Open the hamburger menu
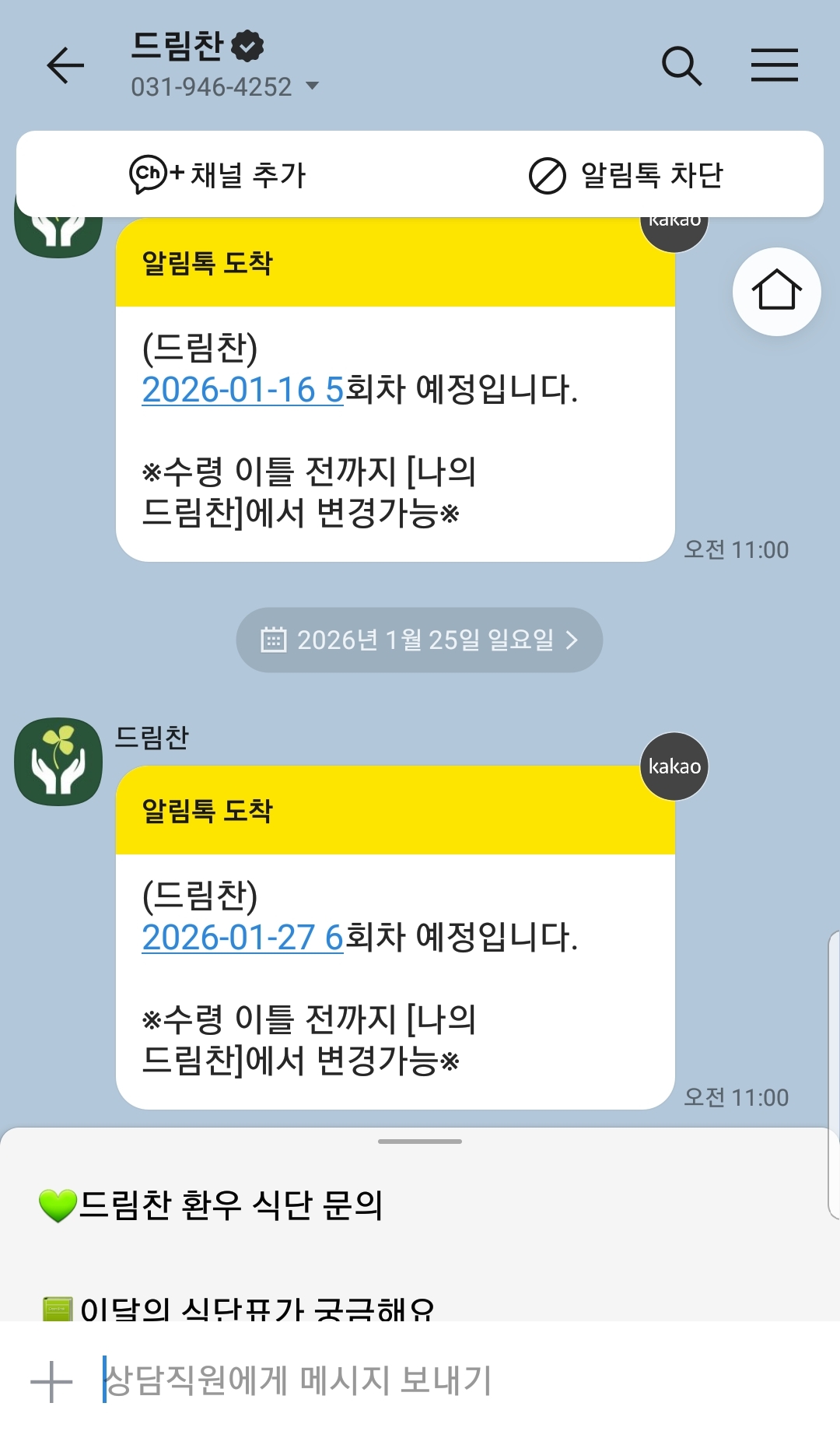This screenshot has height=1438, width=840. click(774, 65)
